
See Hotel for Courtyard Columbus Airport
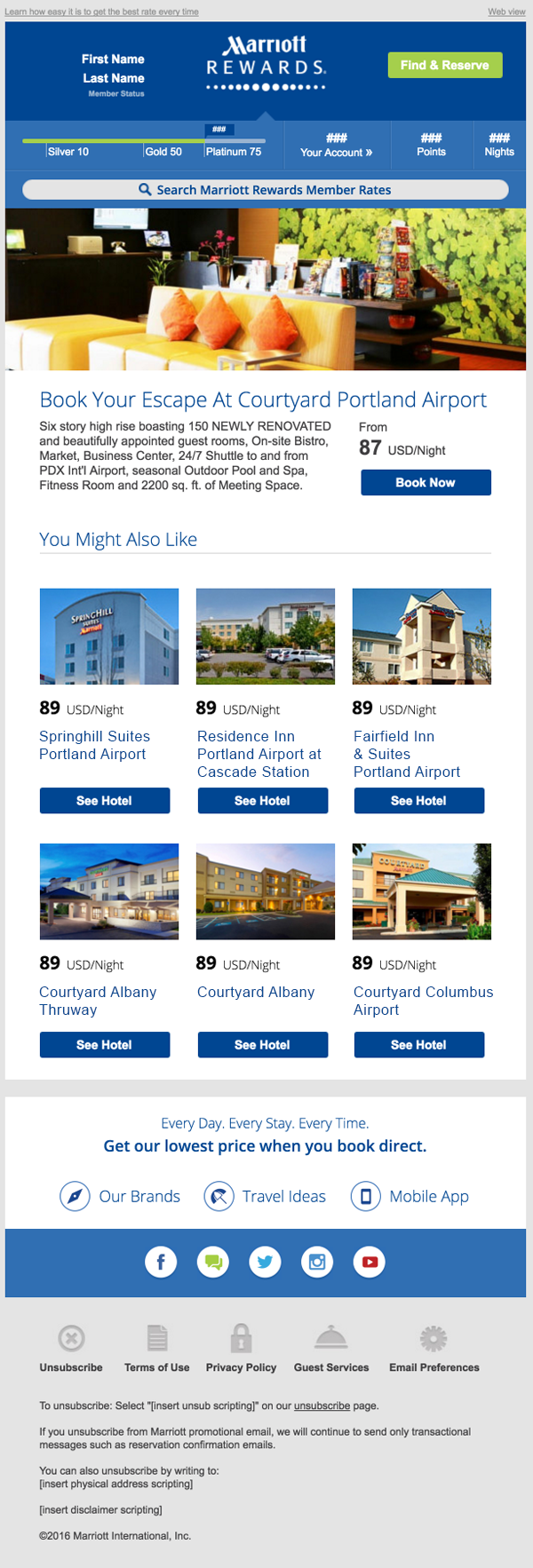click(x=419, y=1045)
